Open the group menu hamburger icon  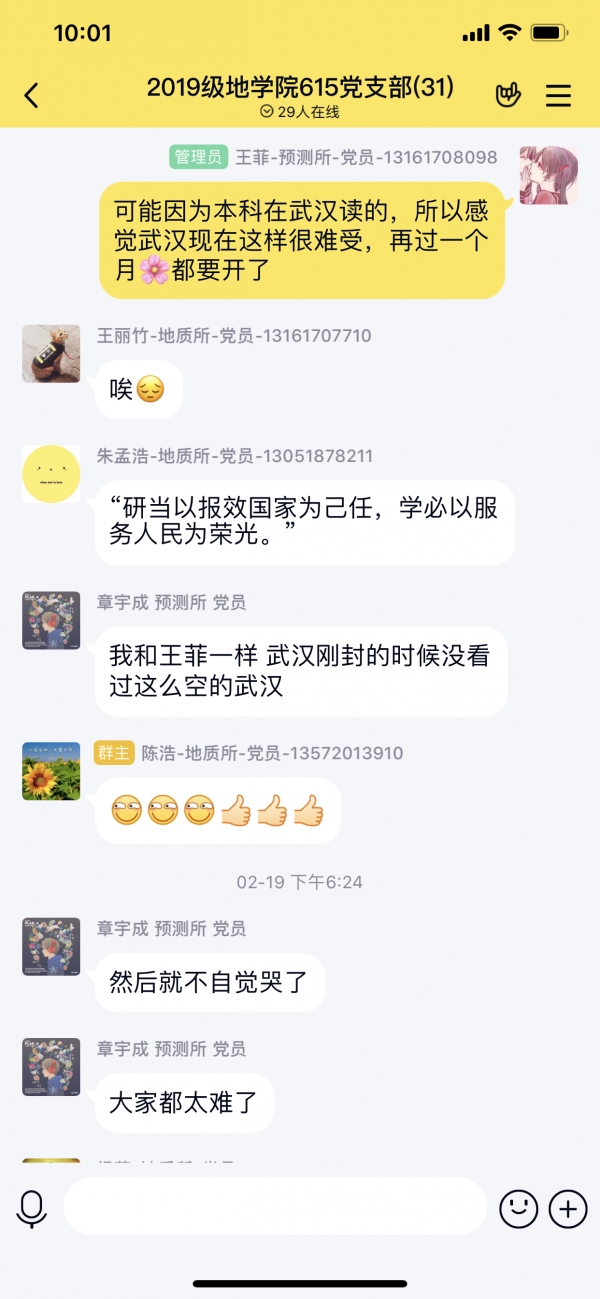click(558, 96)
